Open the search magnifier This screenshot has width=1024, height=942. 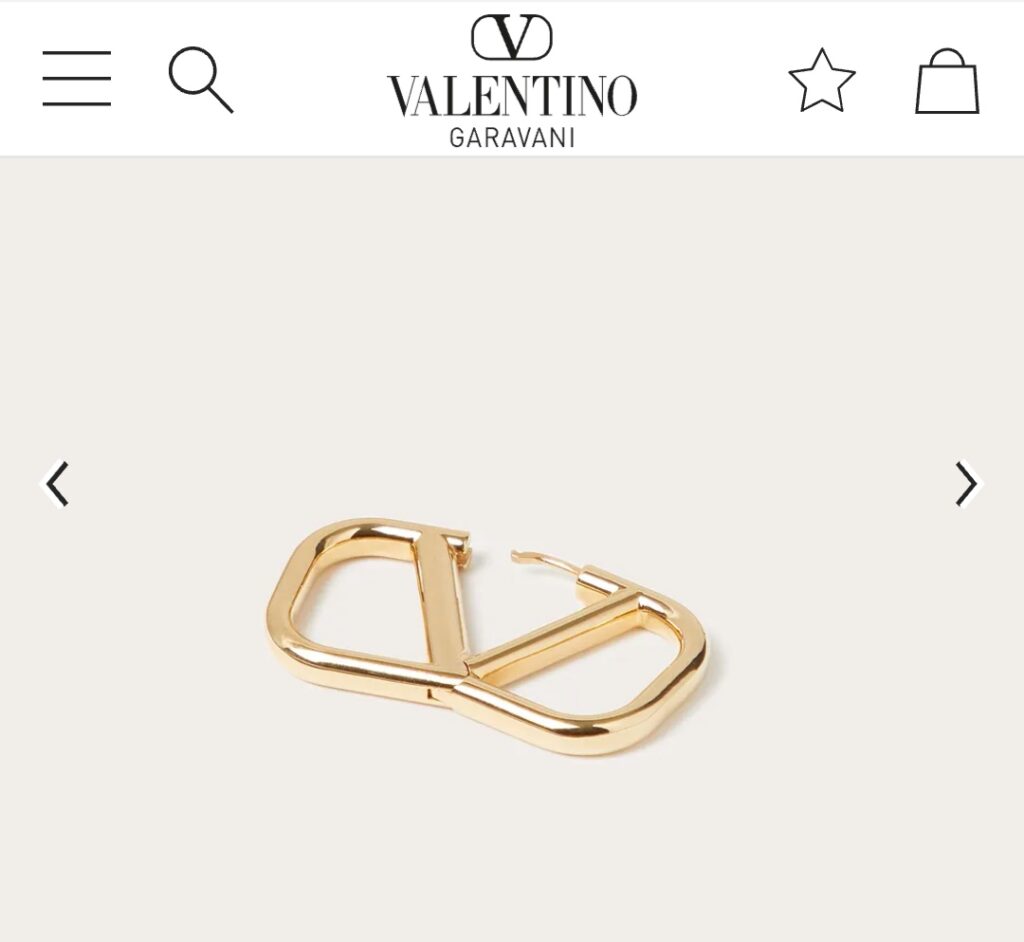click(200, 80)
